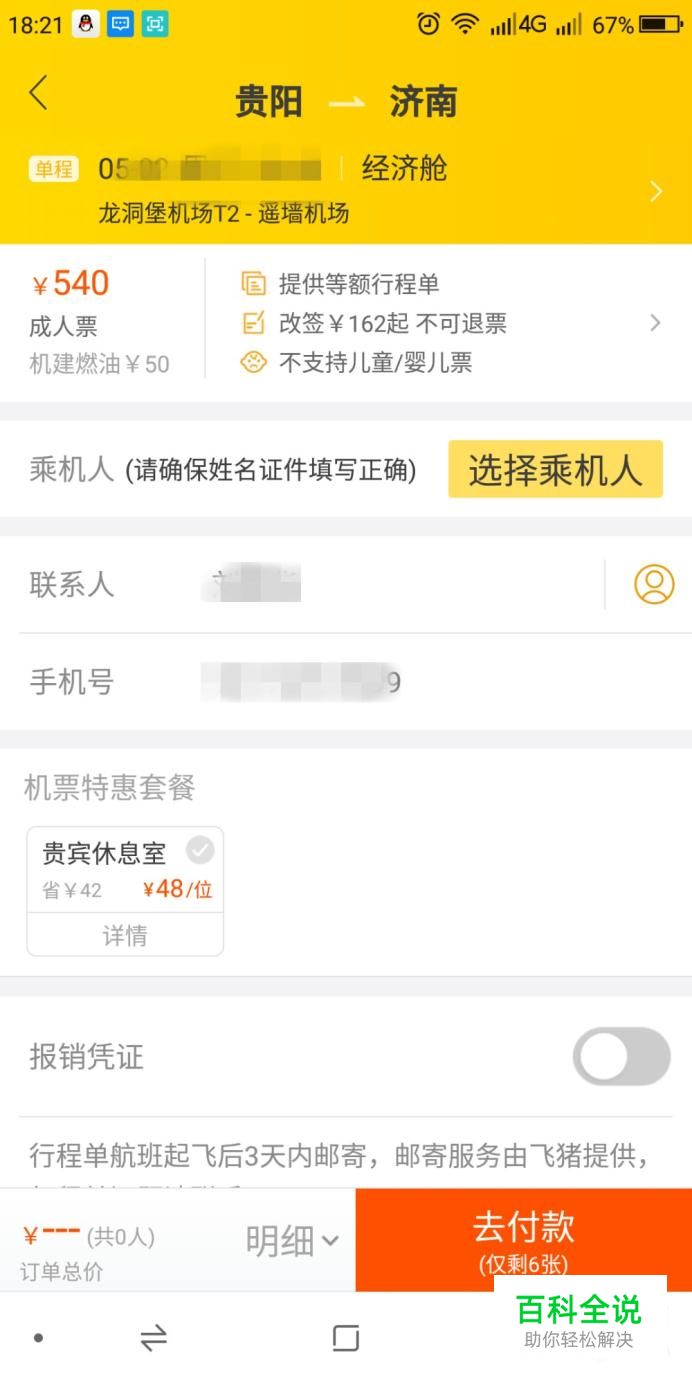Tap the 选择乘机人 button
692x1384 pixels.
(555, 469)
